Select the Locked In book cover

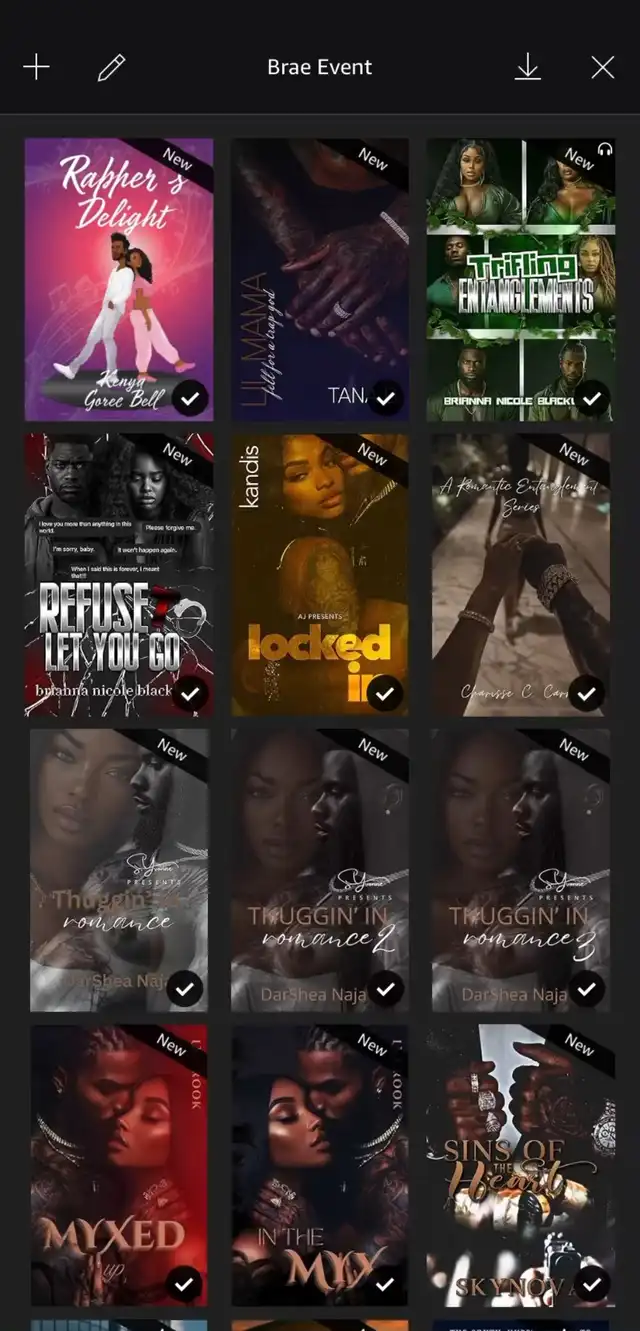(320, 574)
